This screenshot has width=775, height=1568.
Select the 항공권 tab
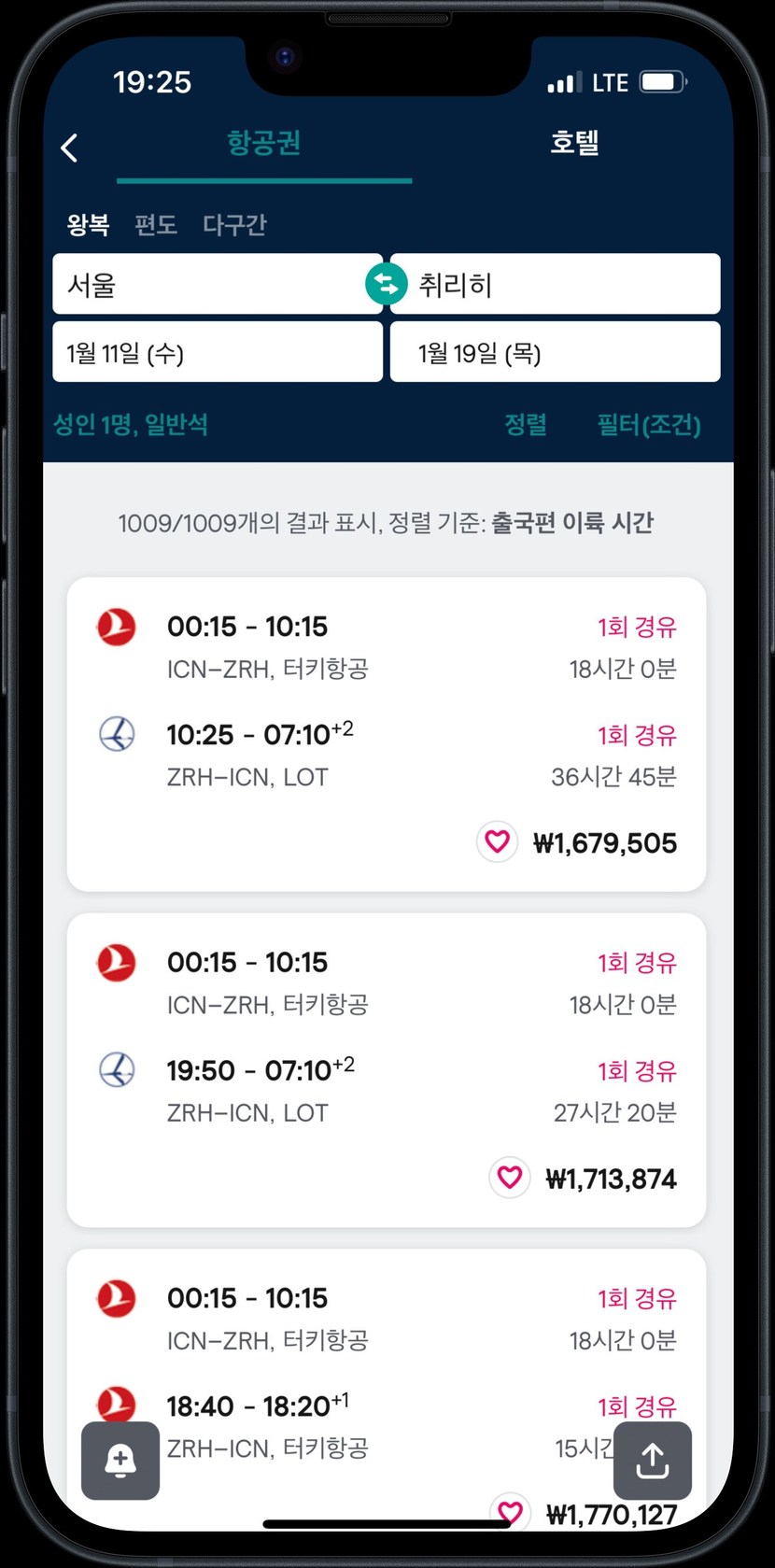[264, 143]
